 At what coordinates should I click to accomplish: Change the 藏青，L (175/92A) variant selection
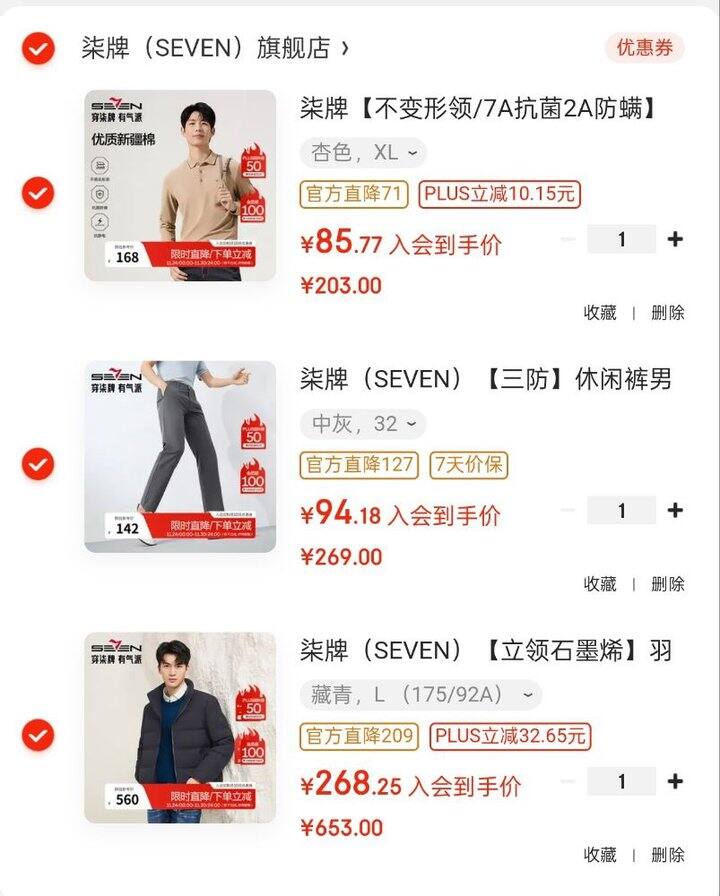420,694
